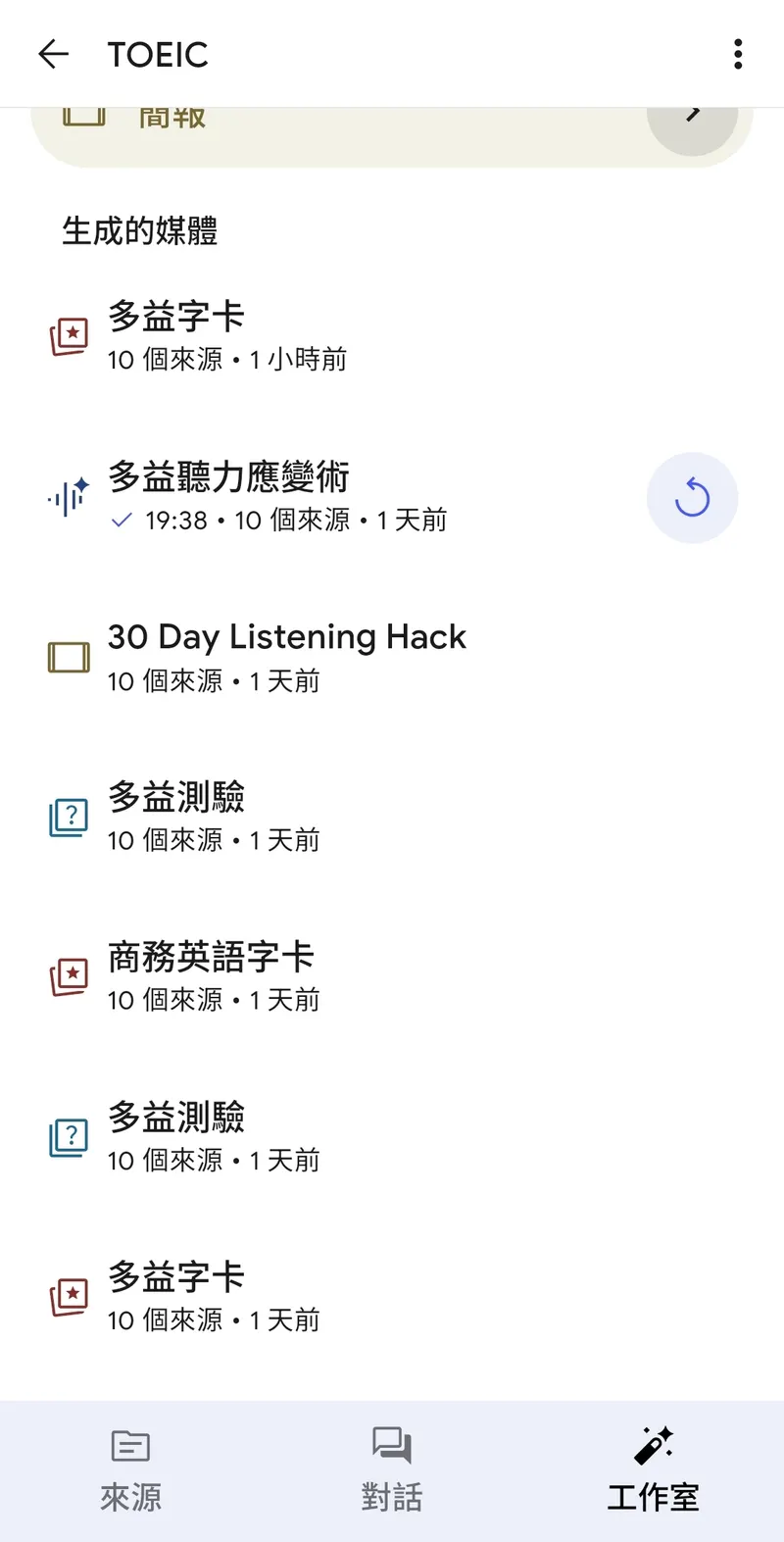Switch to the 來源 tab
The width and height of the screenshot is (784, 1542).
[x=130, y=1470]
